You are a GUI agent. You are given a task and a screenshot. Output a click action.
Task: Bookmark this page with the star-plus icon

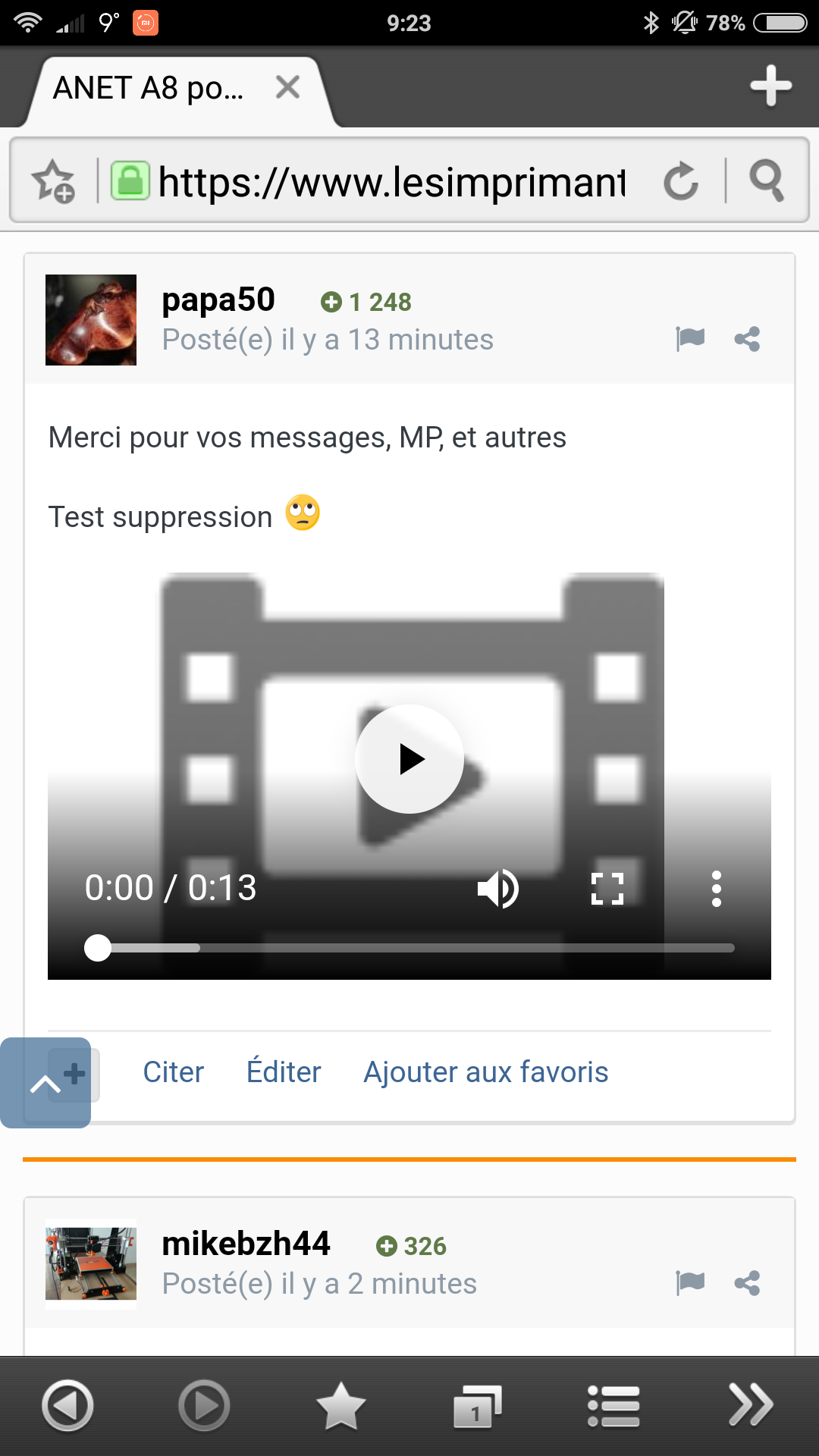click(54, 181)
